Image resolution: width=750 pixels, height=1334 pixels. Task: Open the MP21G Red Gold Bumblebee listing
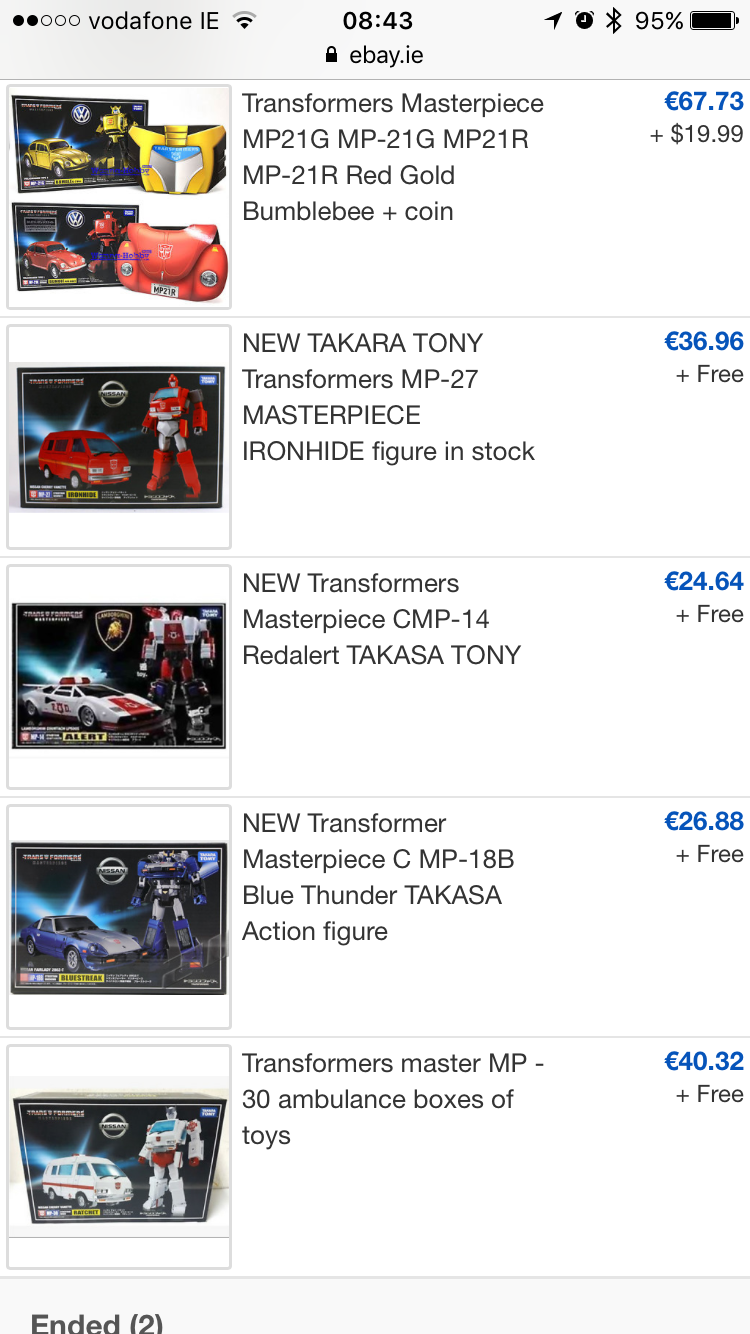tap(392, 157)
